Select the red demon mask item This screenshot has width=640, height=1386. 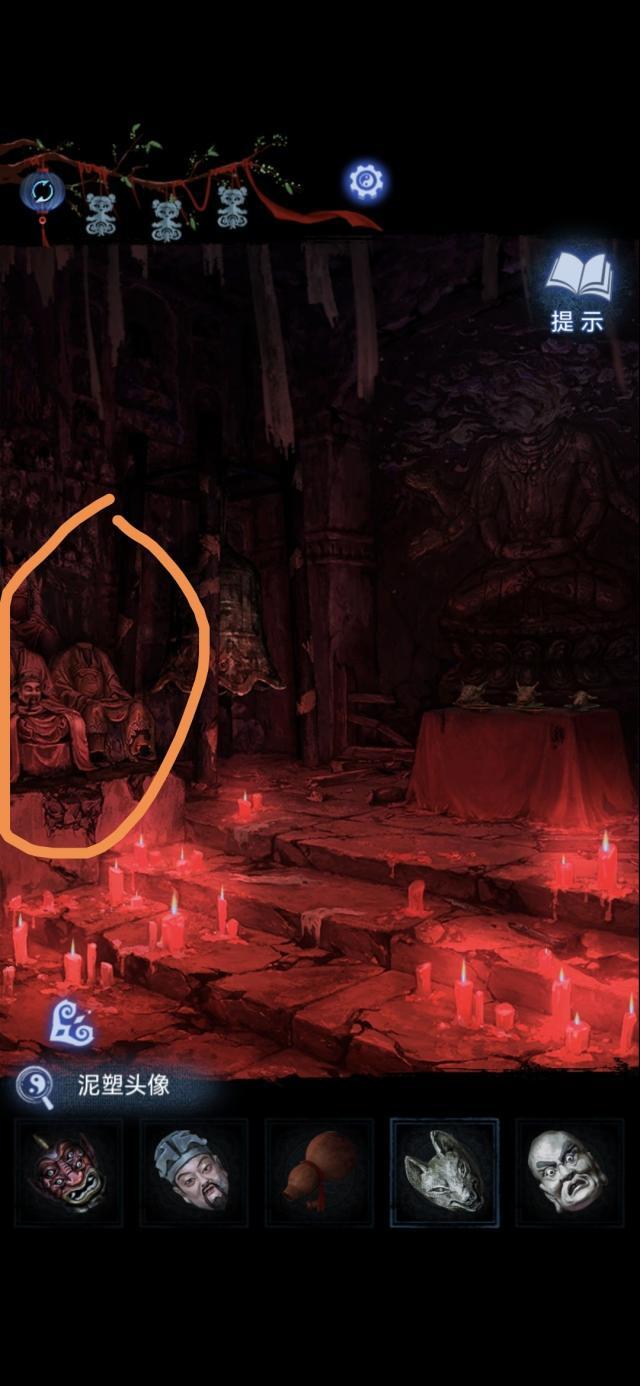[68, 1172]
